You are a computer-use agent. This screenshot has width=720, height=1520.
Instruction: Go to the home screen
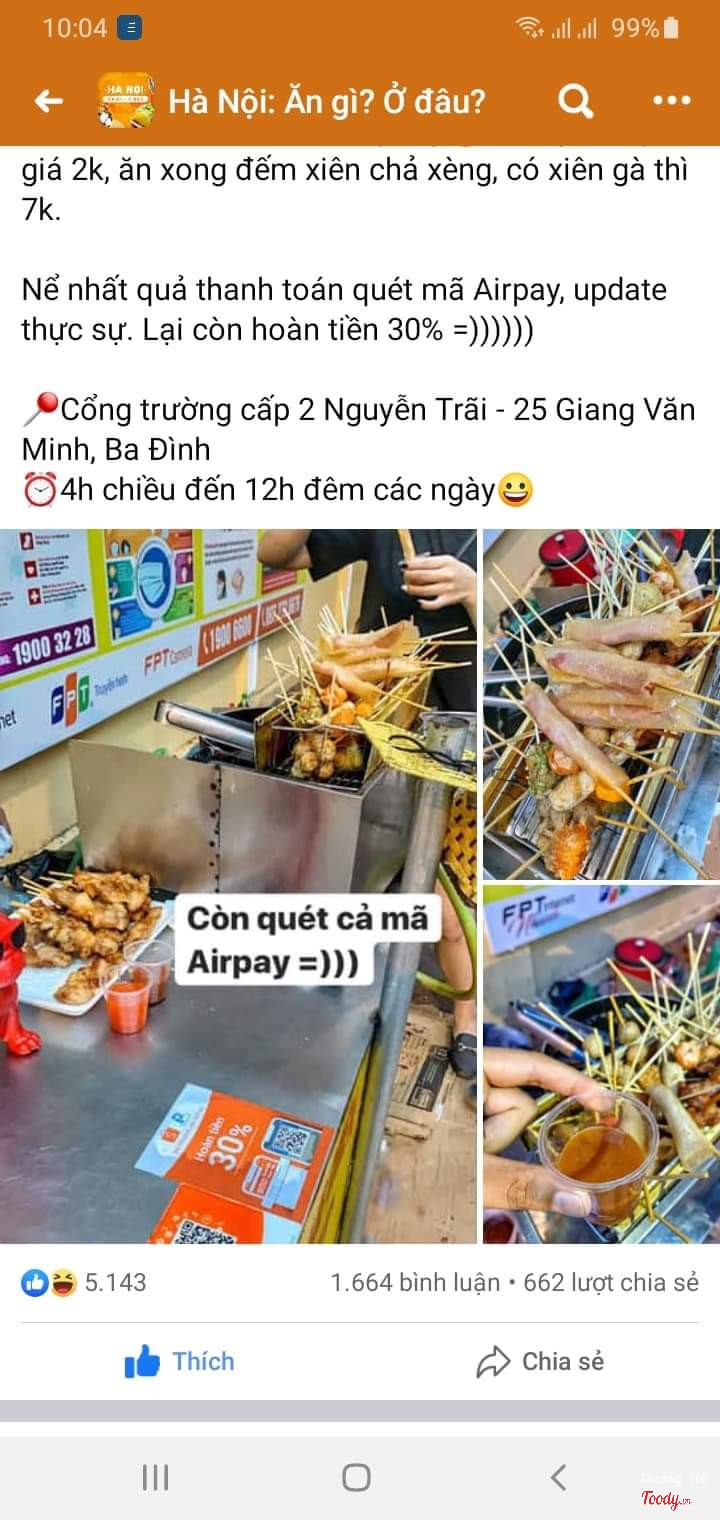(x=356, y=1477)
